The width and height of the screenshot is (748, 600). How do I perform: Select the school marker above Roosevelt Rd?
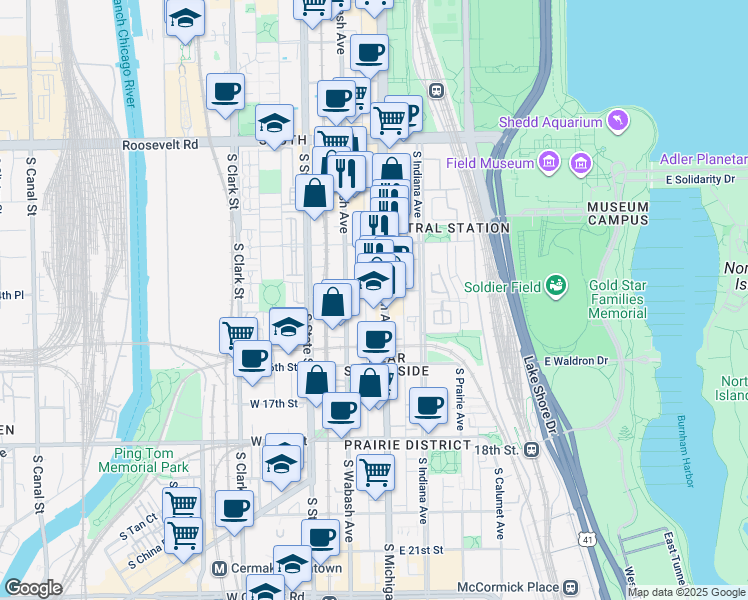click(274, 122)
